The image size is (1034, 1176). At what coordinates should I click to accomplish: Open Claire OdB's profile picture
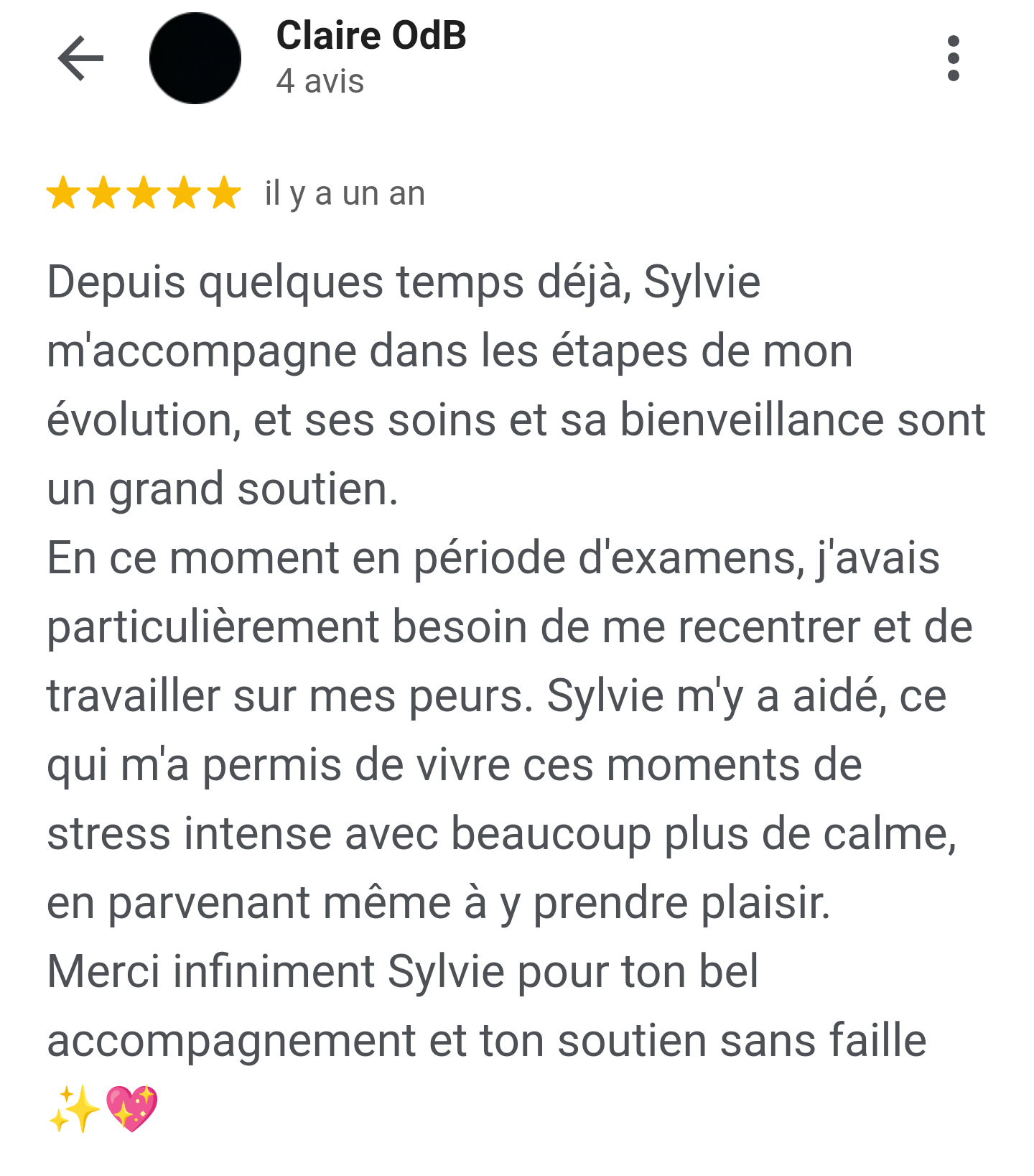(195, 58)
